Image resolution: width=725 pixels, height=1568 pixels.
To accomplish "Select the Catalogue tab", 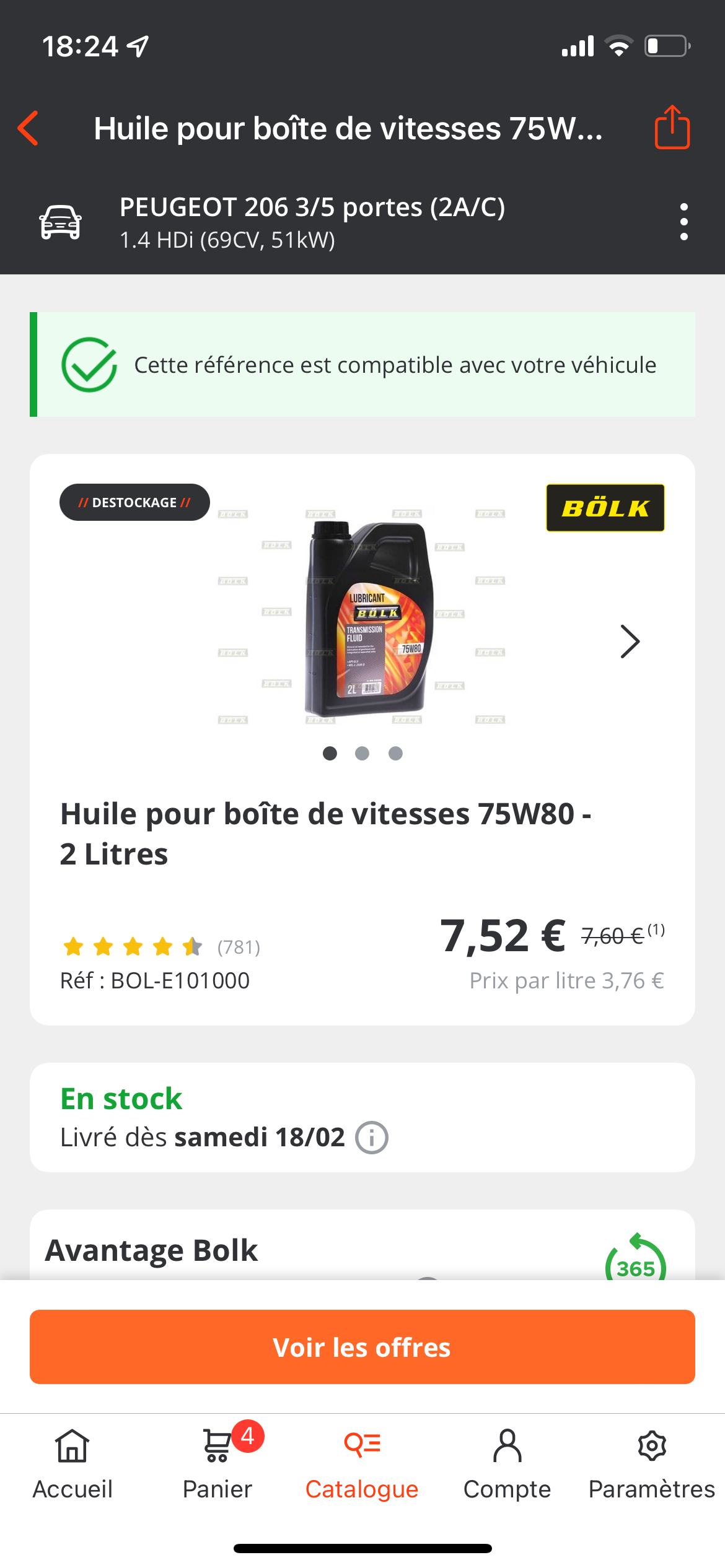I will click(x=362, y=1464).
